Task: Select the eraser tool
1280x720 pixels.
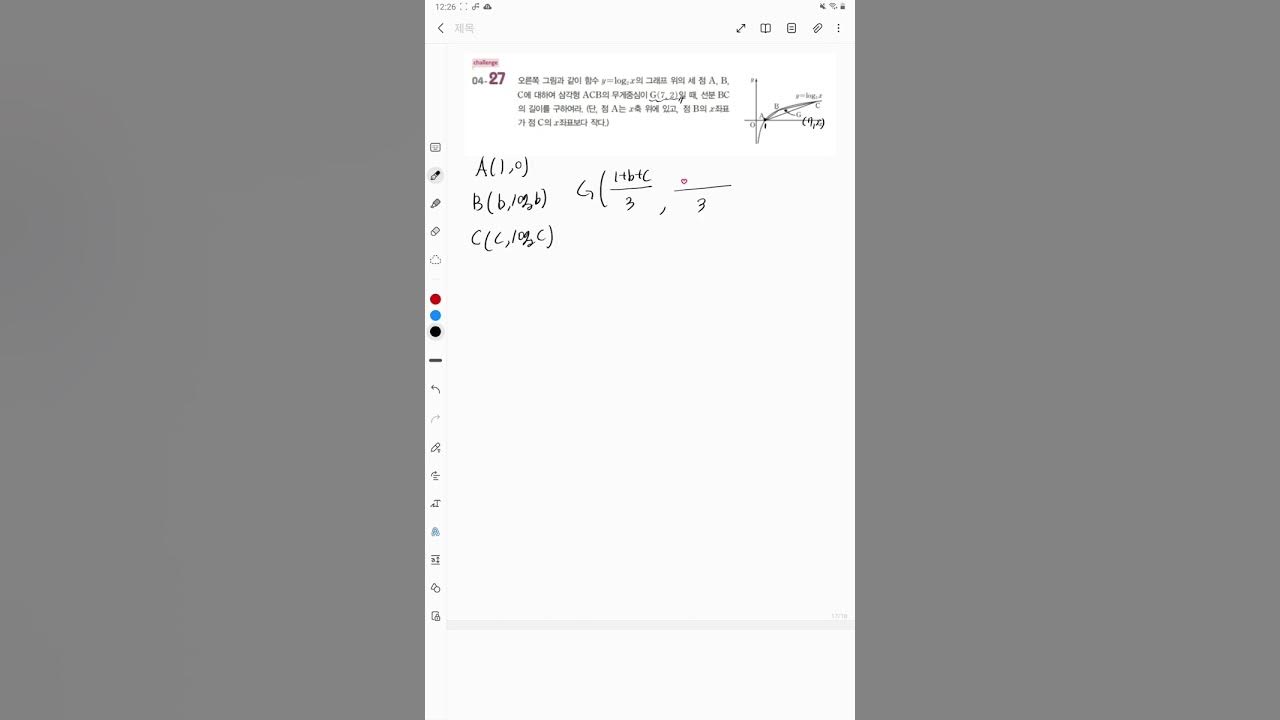Action: pos(435,231)
